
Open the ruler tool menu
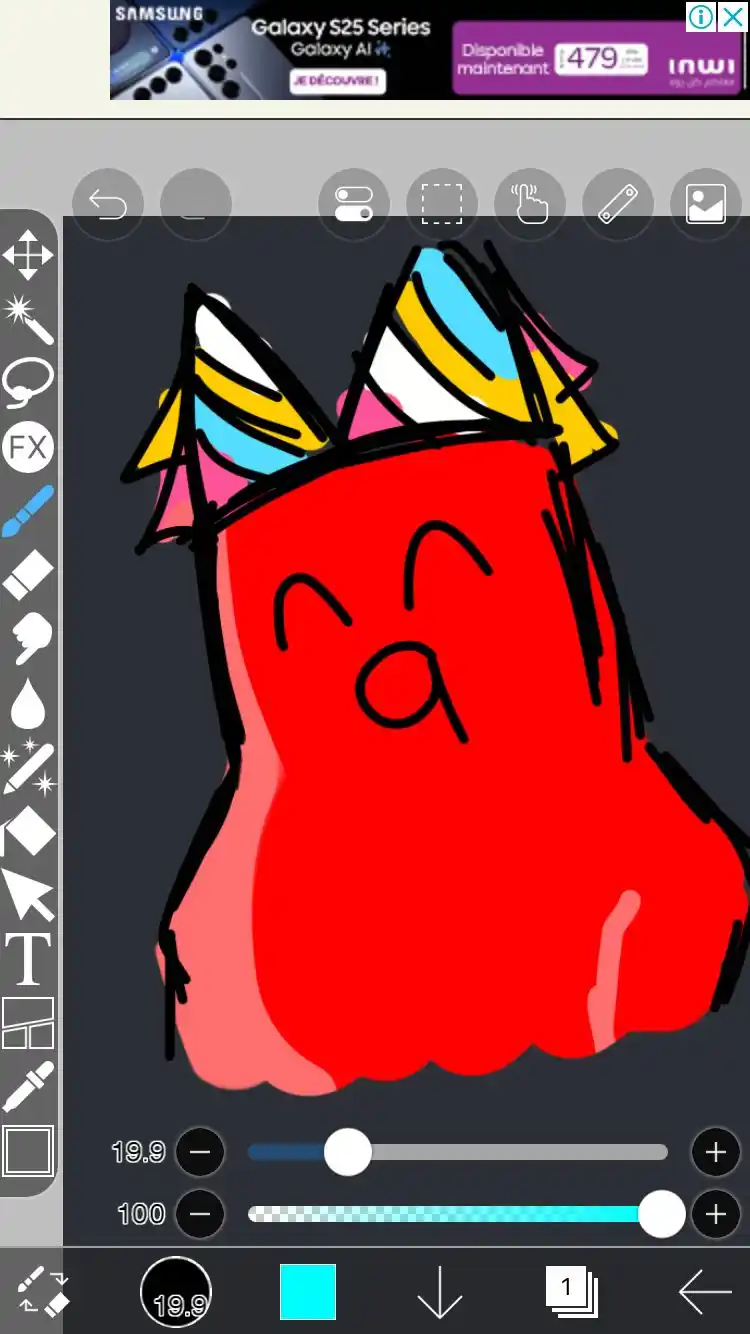pyautogui.click(x=617, y=204)
